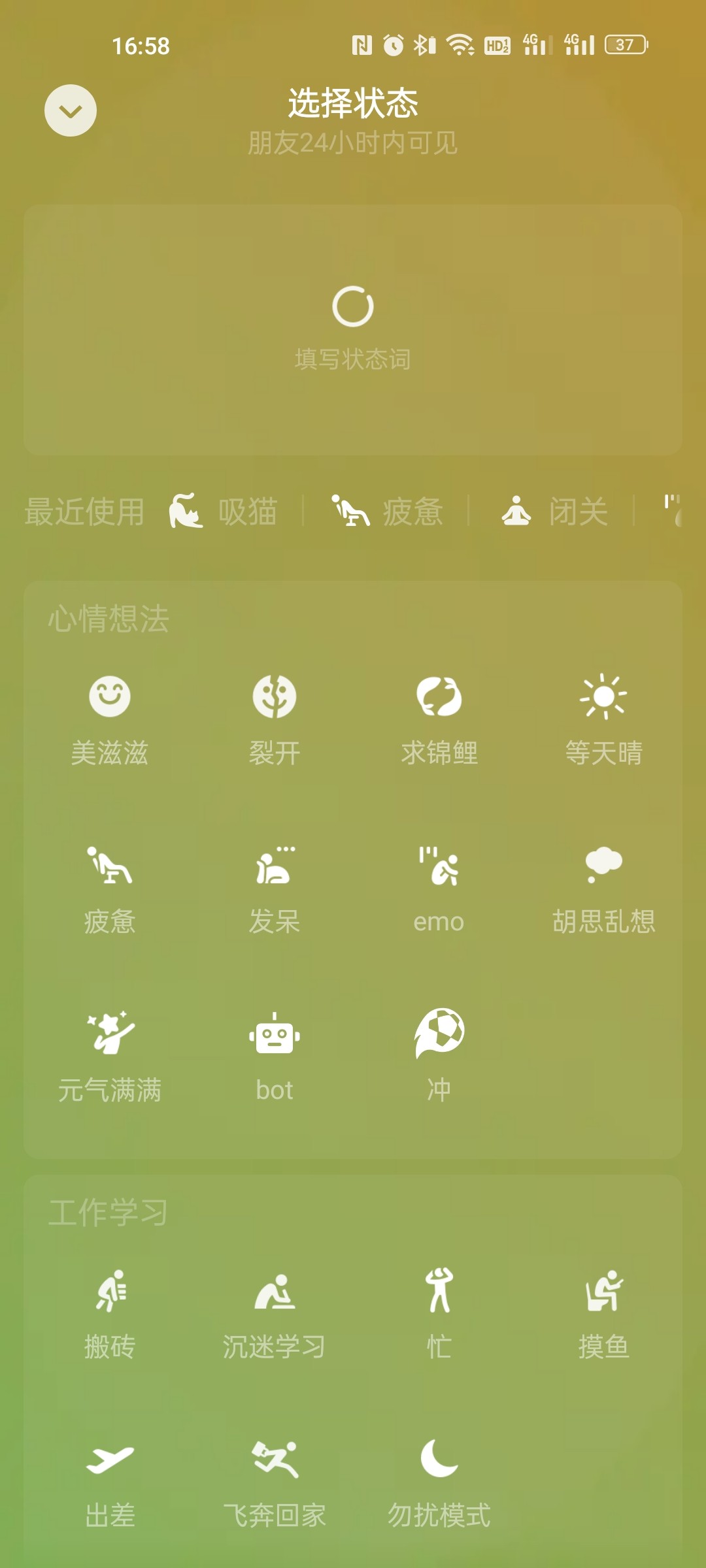This screenshot has height=1568, width=706.
Task: Choose the 美滋滋 mood
Action: click(110, 720)
